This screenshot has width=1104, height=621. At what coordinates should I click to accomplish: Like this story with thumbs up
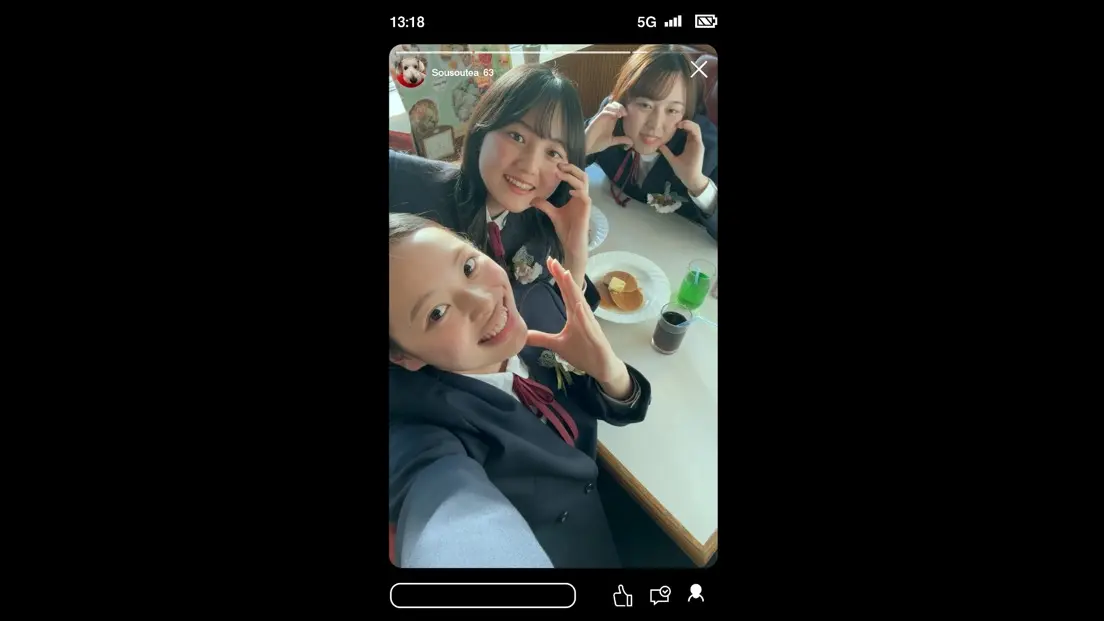(622, 596)
